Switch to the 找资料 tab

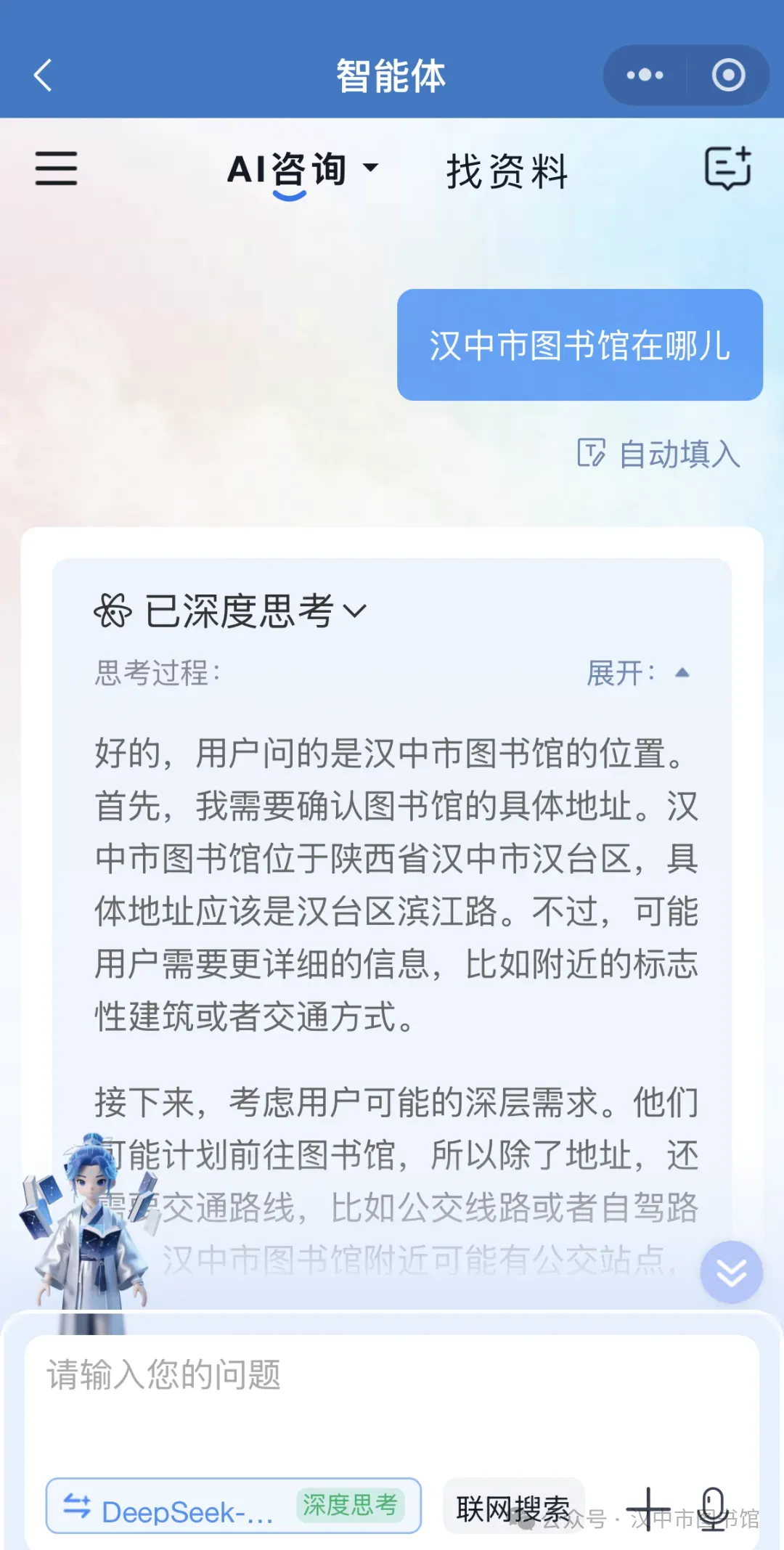click(x=507, y=171)
